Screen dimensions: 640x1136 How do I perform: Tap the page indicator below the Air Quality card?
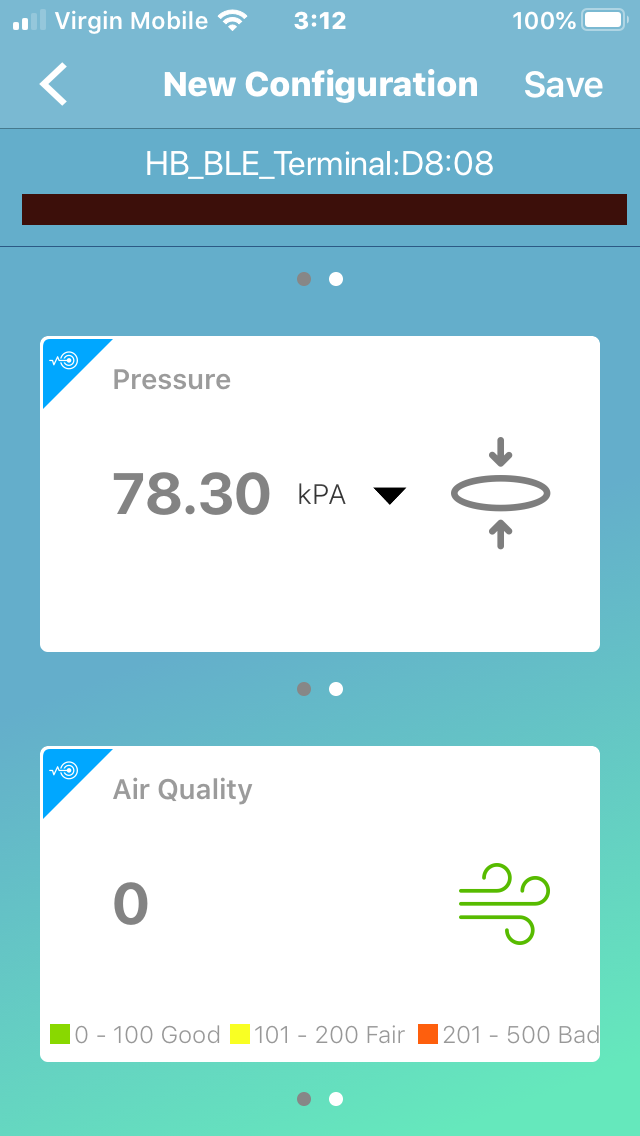click(320, 1099)
